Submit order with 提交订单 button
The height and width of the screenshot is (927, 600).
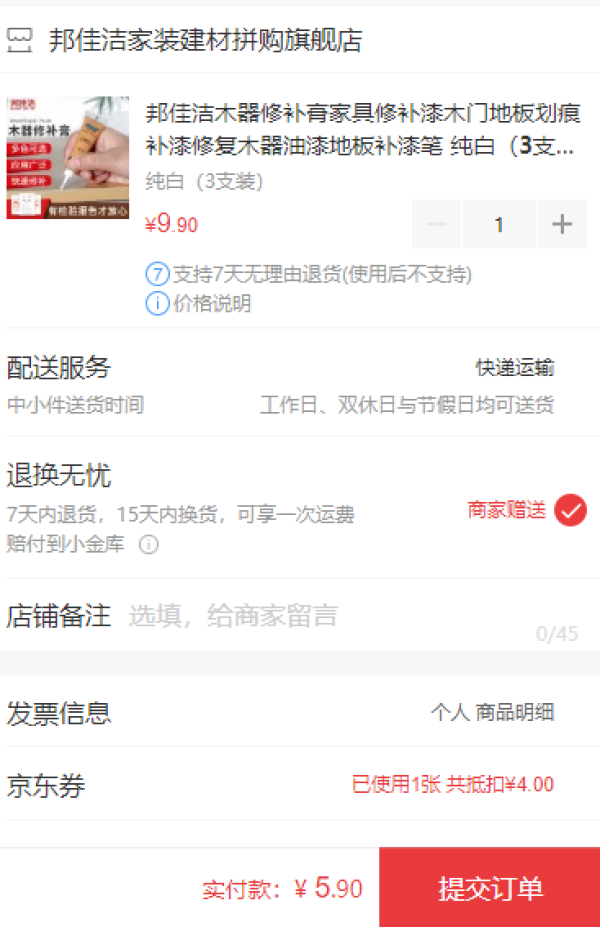click(x=489, y=888)
